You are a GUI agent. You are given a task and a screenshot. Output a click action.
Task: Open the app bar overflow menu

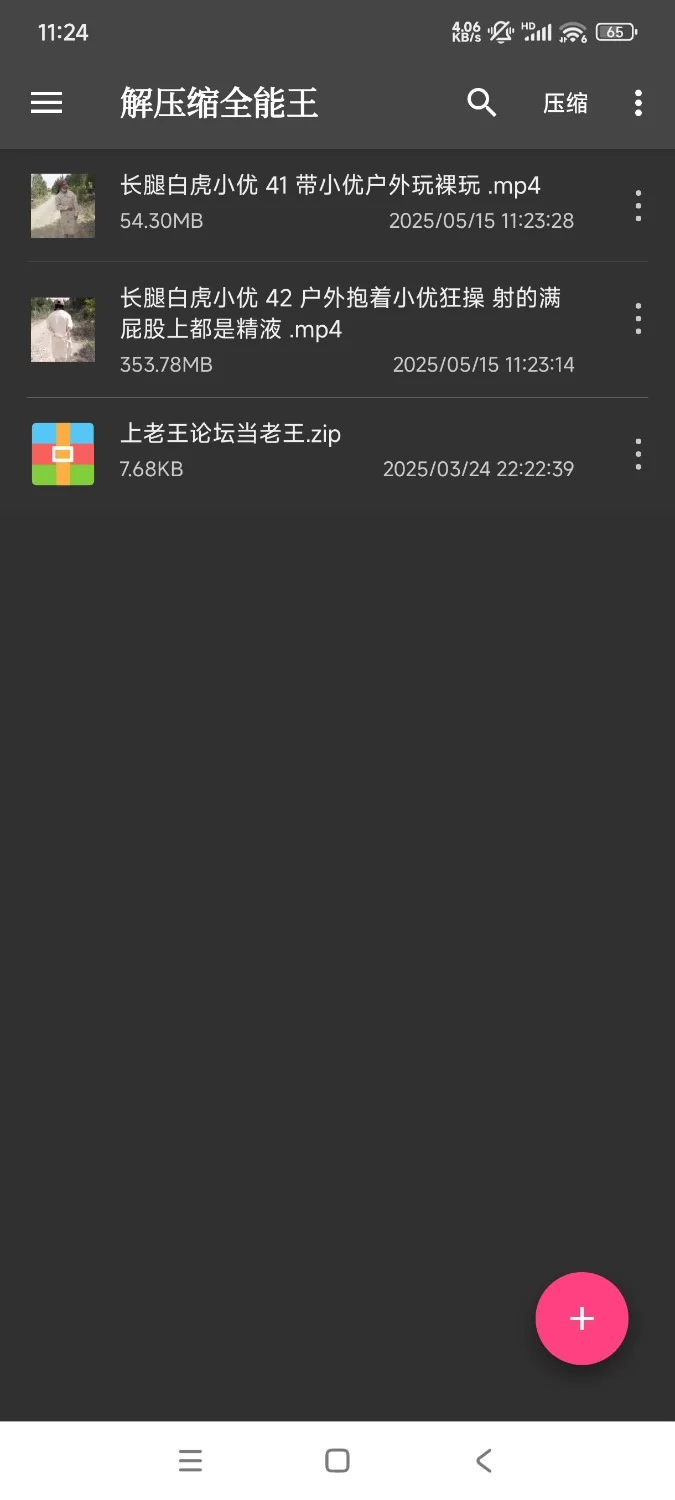pyautogui.click(x=638, y=103)
